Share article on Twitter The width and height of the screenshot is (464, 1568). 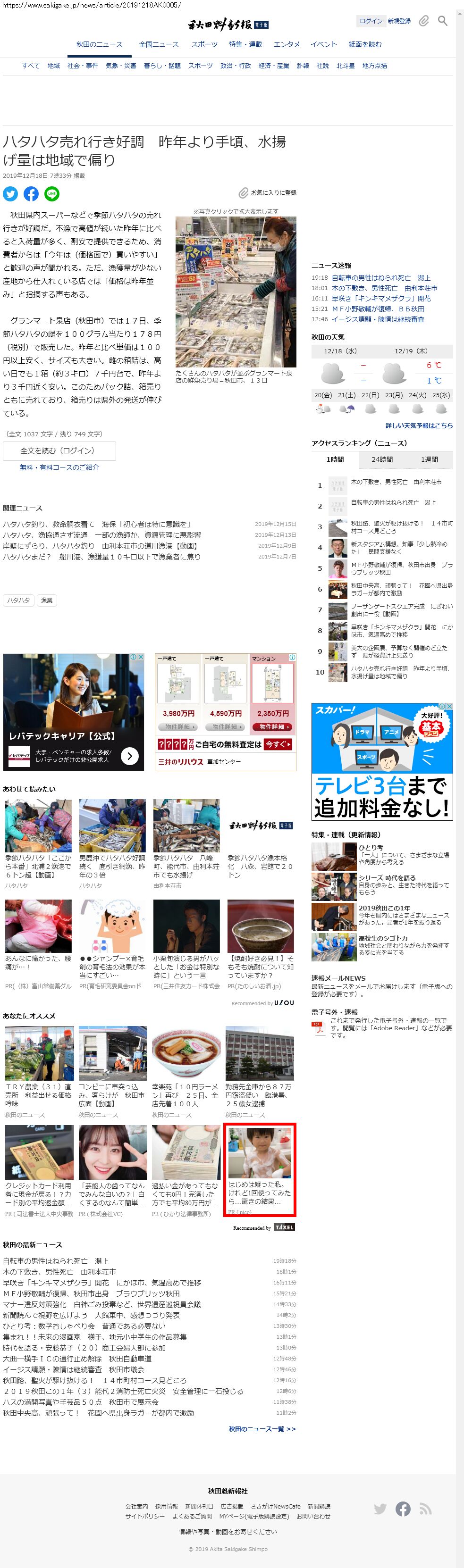click(10, 193)
